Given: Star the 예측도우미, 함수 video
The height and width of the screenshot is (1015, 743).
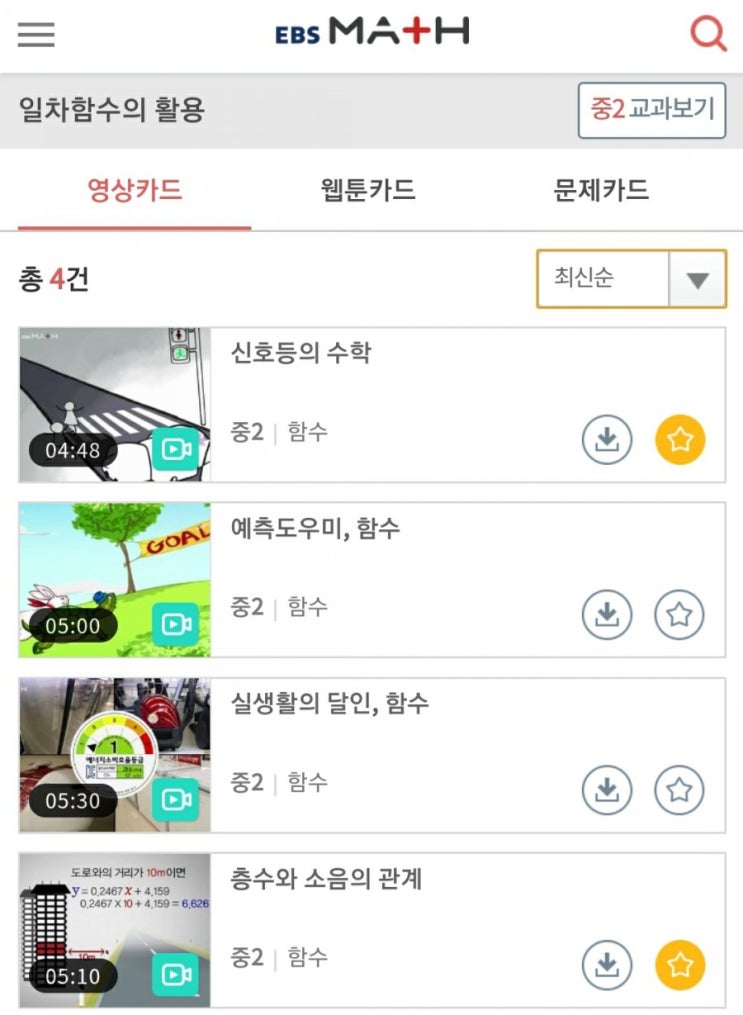Looking at the screenshot, I should tap(679, 615).
